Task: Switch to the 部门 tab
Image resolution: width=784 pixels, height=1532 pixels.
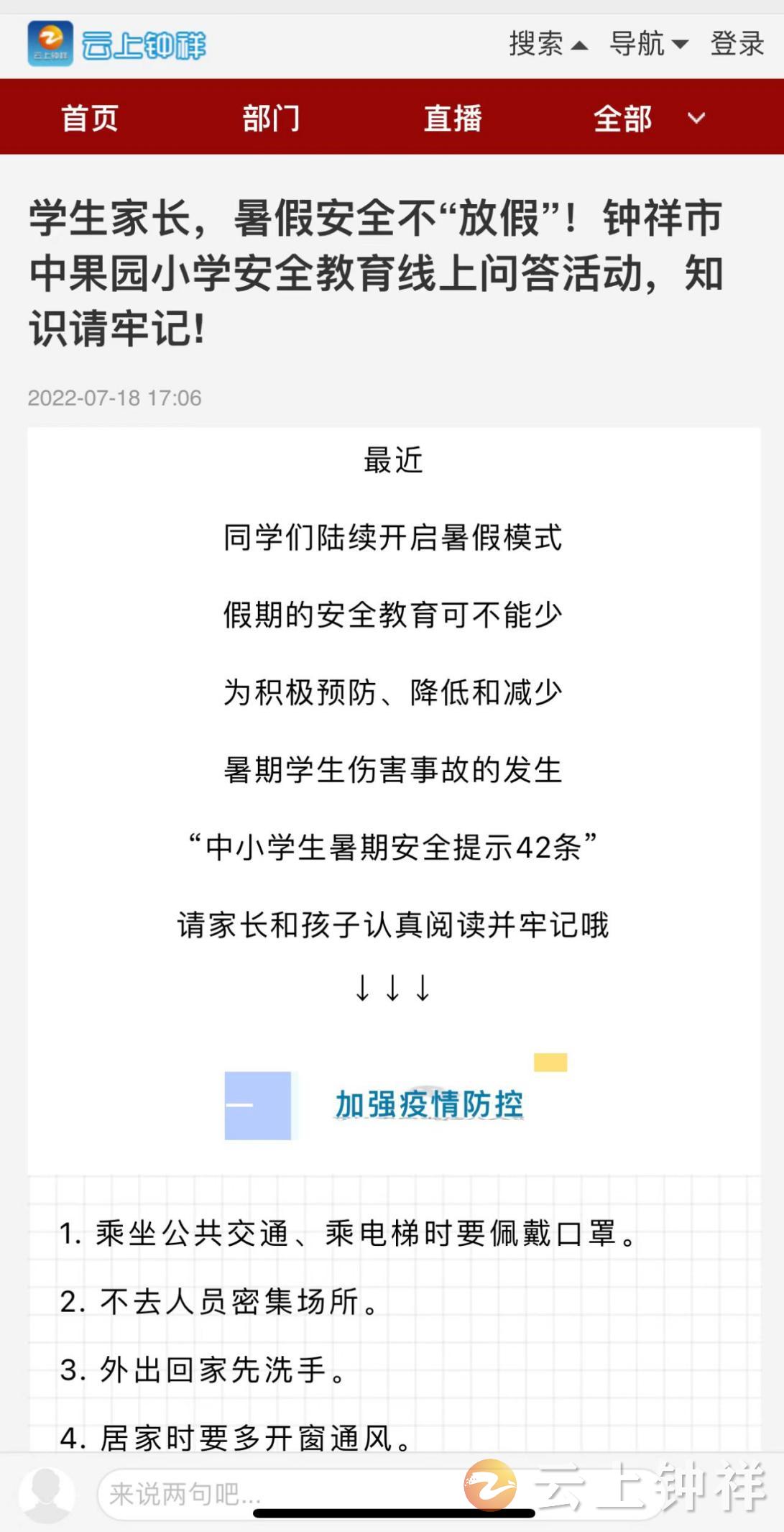Action: point(271,118)
